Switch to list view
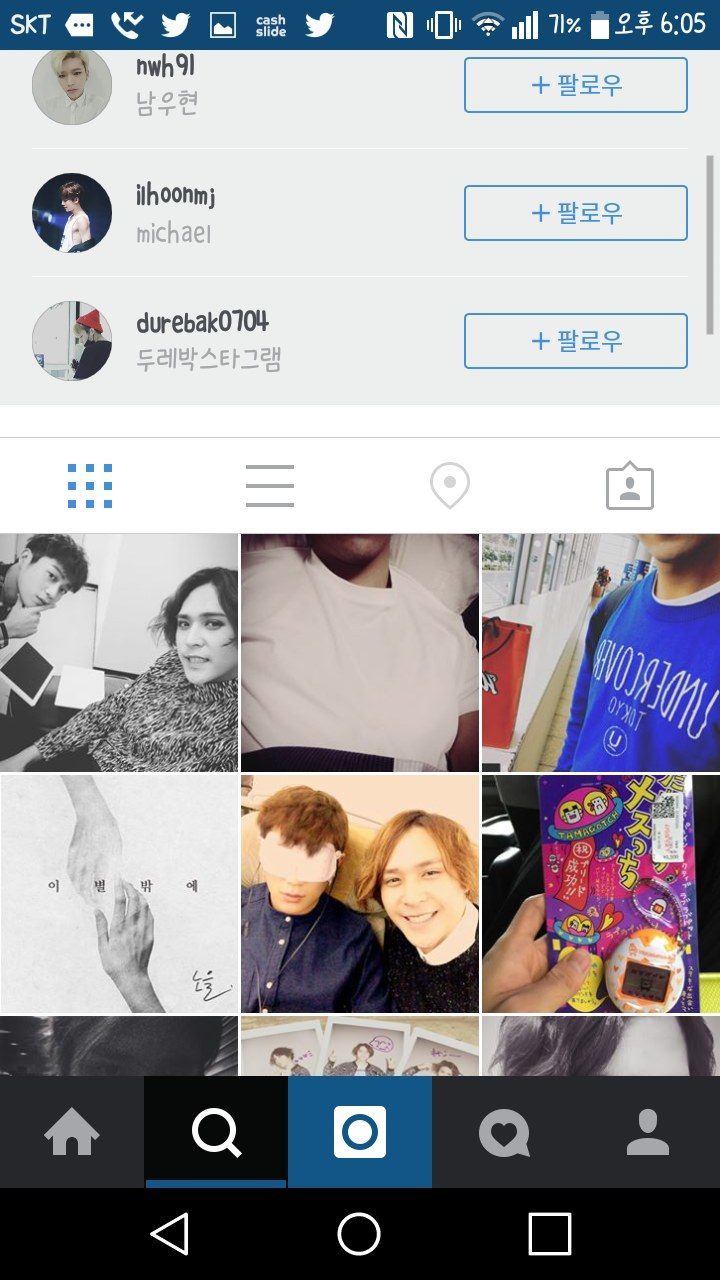Image resolution: width=720 pixels, height=1280 pixels. pyautogui.click(x=270, y=487)
